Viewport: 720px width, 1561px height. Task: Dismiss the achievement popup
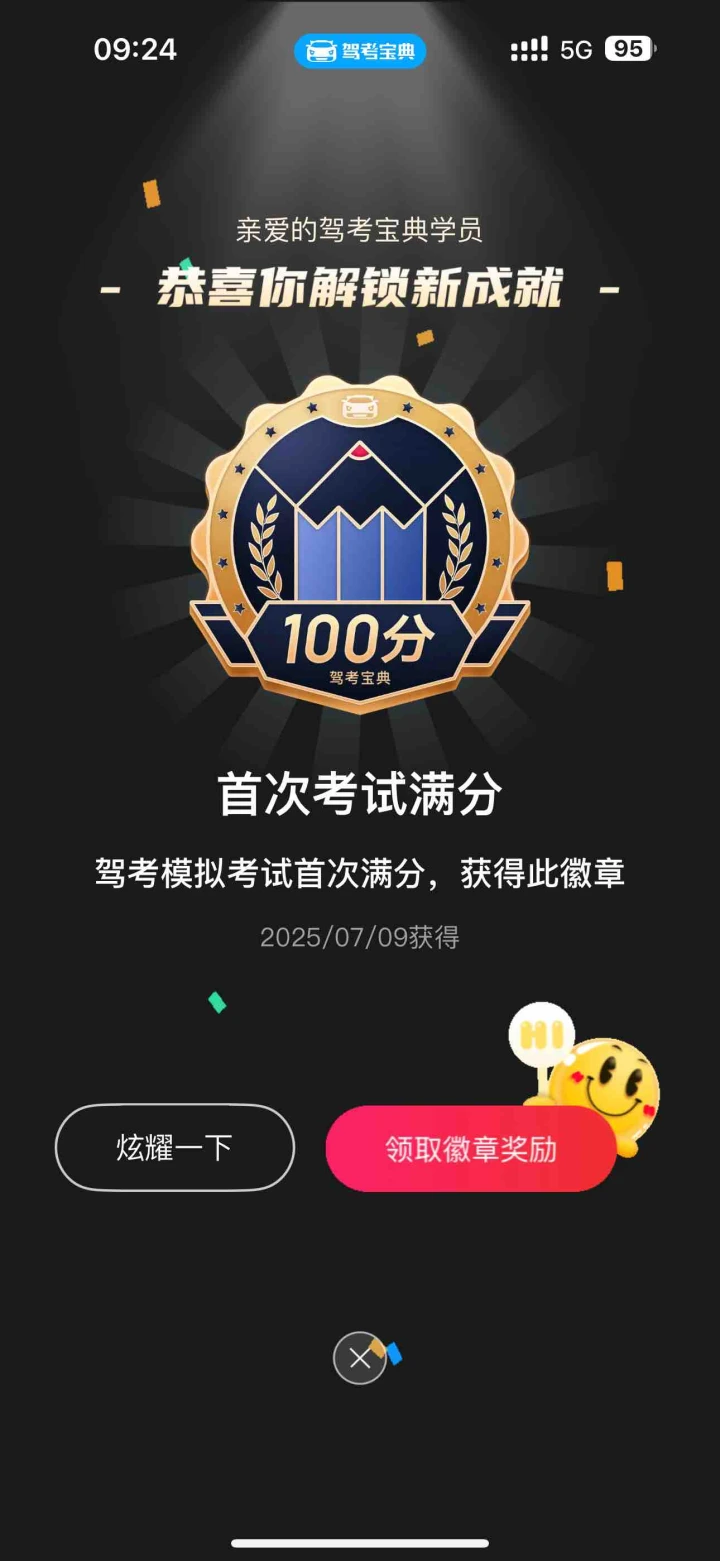(x=359, y=1358)
